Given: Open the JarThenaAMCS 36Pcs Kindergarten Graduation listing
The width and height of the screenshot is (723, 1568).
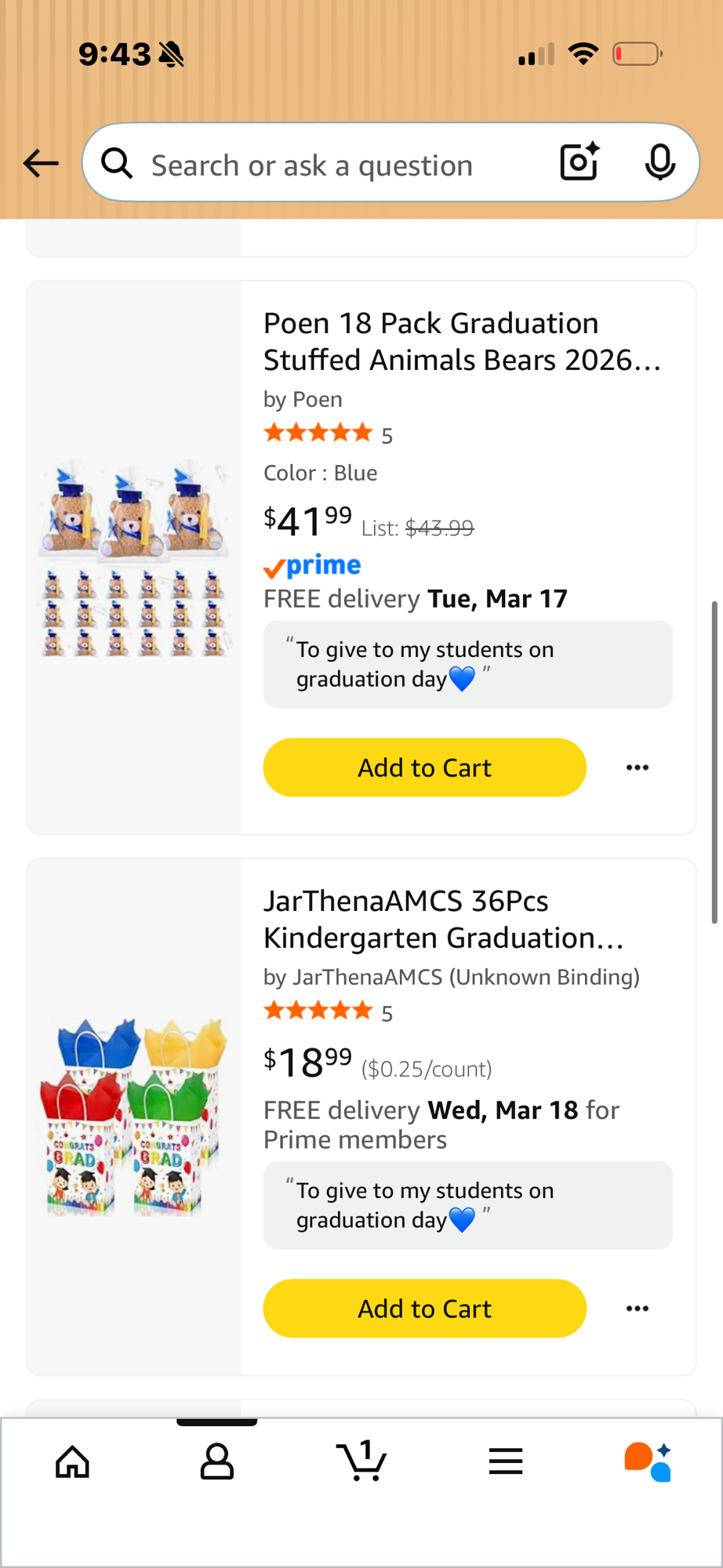Looking at the screenshot, I should click(443, 919).
